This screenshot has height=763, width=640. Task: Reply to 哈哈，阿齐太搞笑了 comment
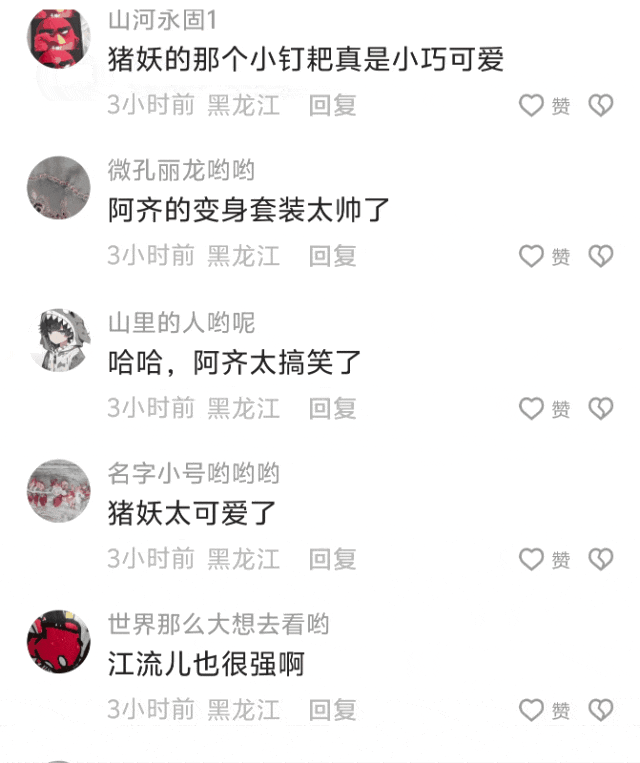click(x=332, y=408)
